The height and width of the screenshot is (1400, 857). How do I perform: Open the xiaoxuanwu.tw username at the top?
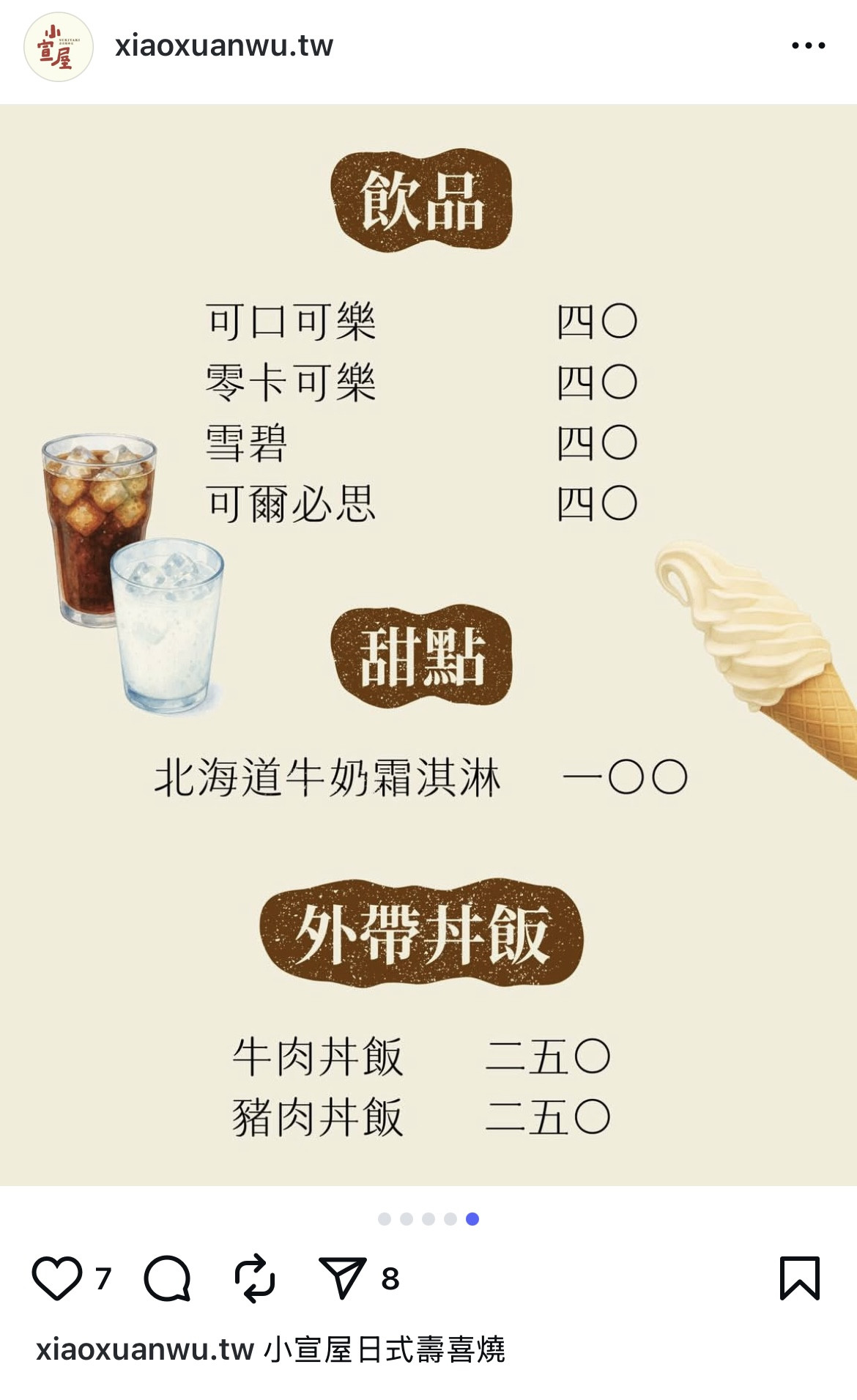(x=223, y=46)
